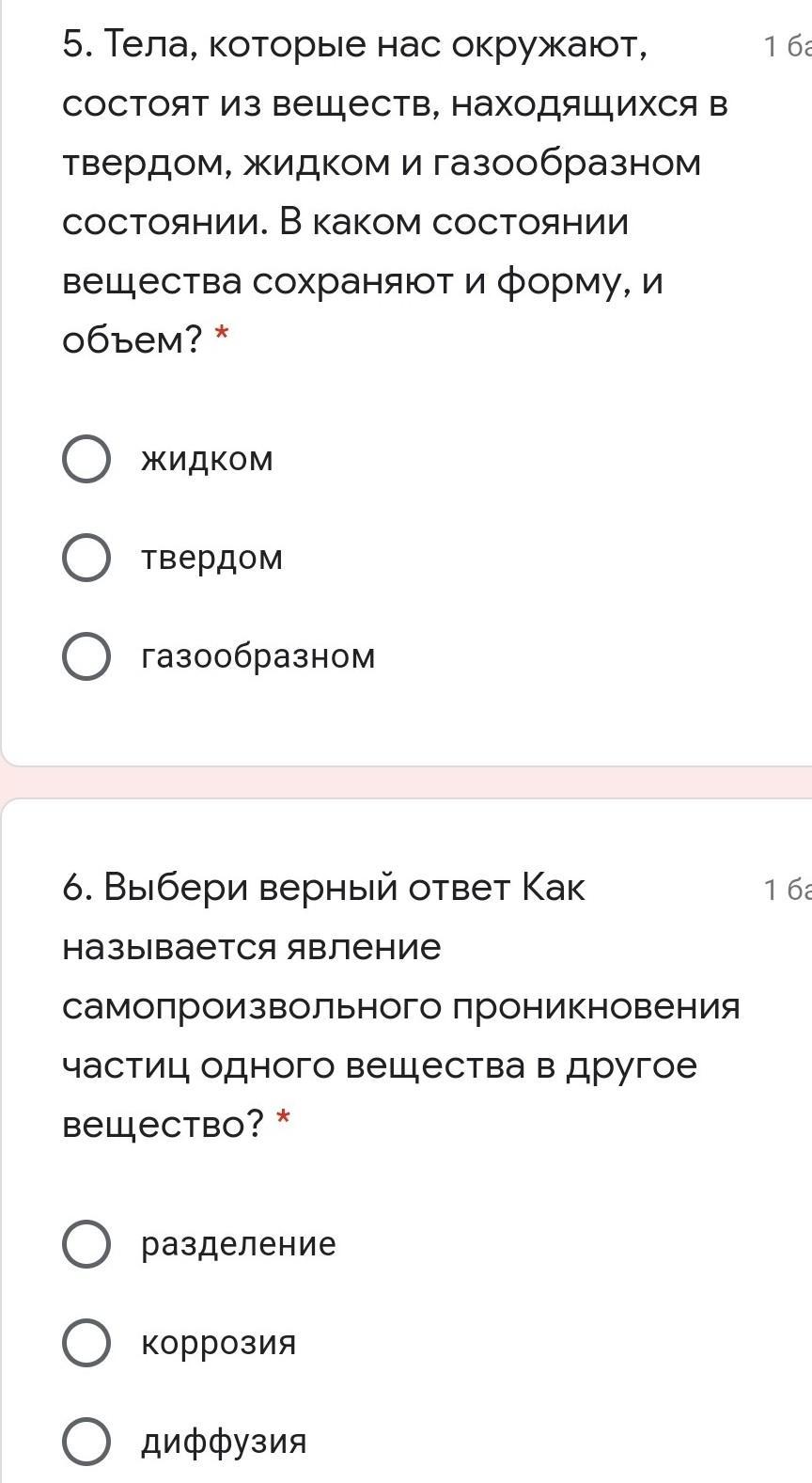Viewport: 812px width, 1483px height.
Task: Select the «разделение» option
Action: 86,1244
